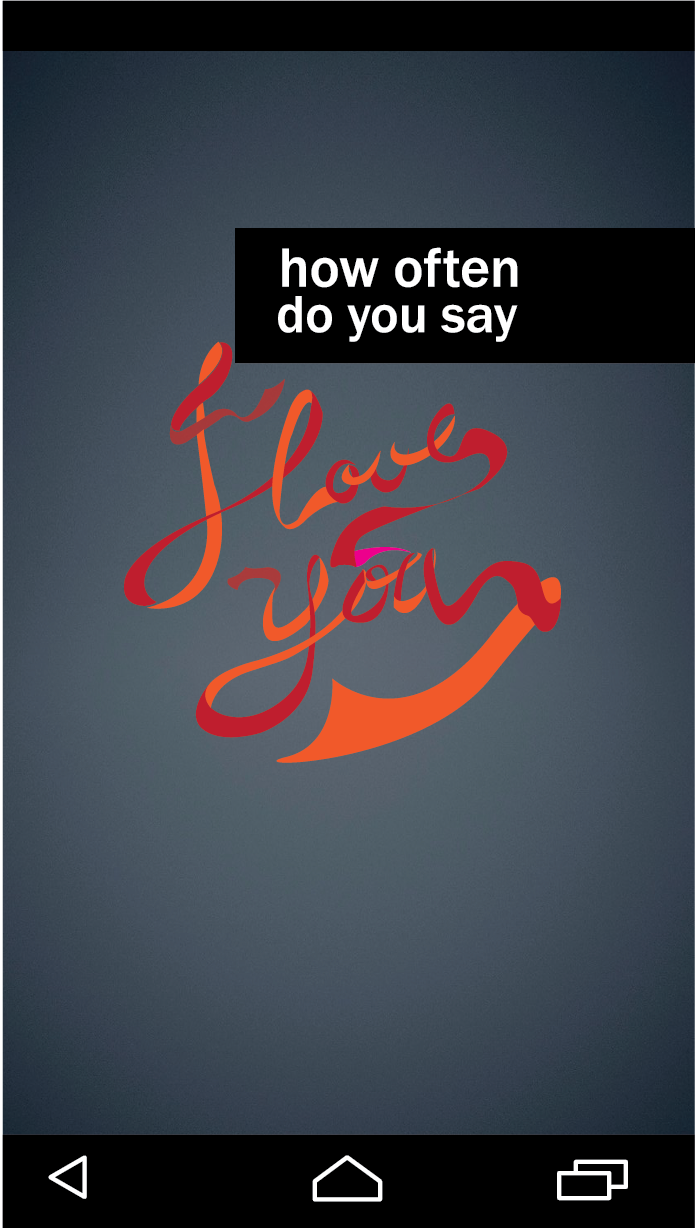Go back using the navigation bar
This screenshot has height=1228, width=695.
[69, 1177]
